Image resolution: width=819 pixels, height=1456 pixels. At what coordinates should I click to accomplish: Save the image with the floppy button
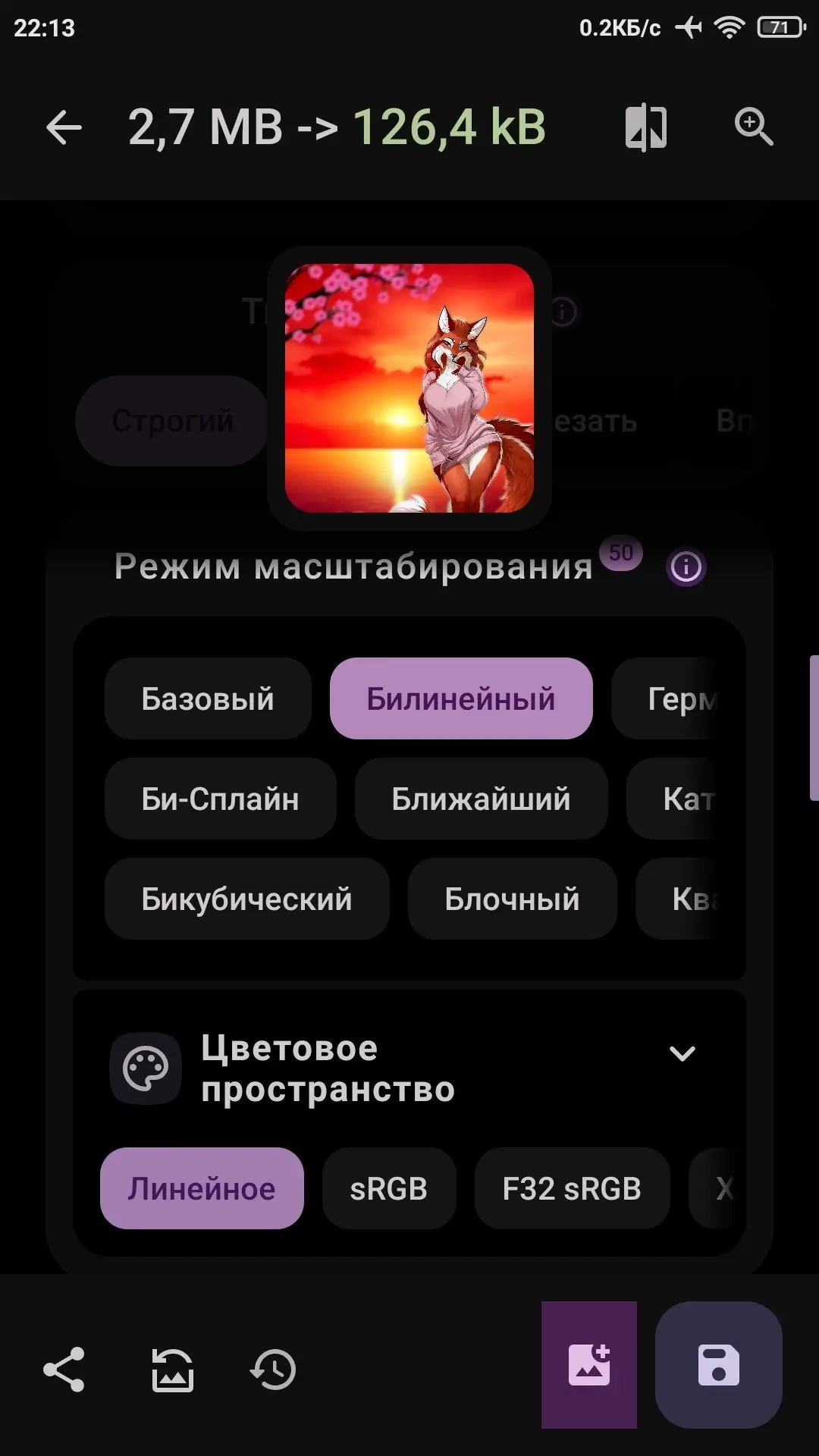coord(719,1365)
